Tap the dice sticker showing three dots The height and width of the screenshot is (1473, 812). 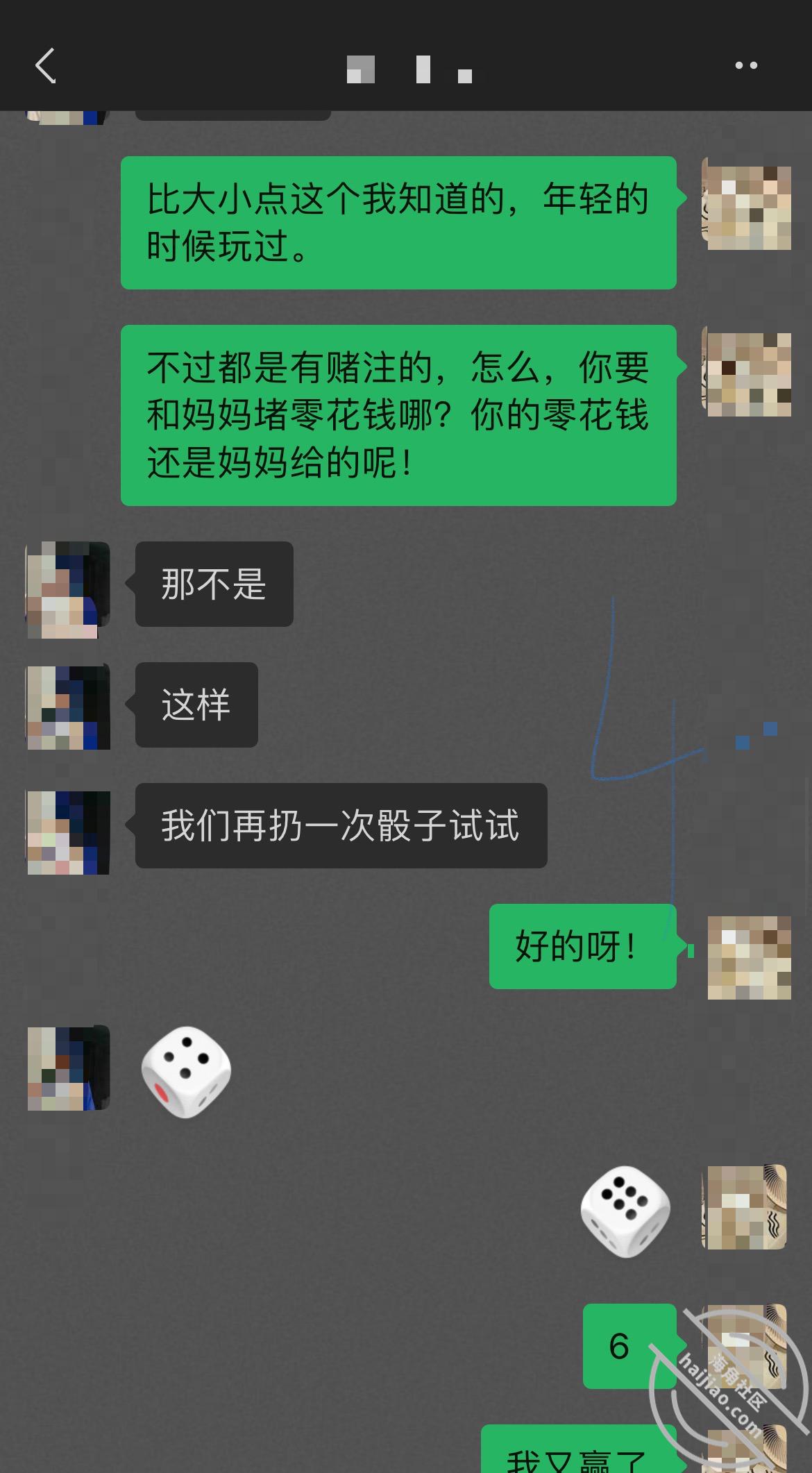pyautogui.click(x=186, y=1071)
